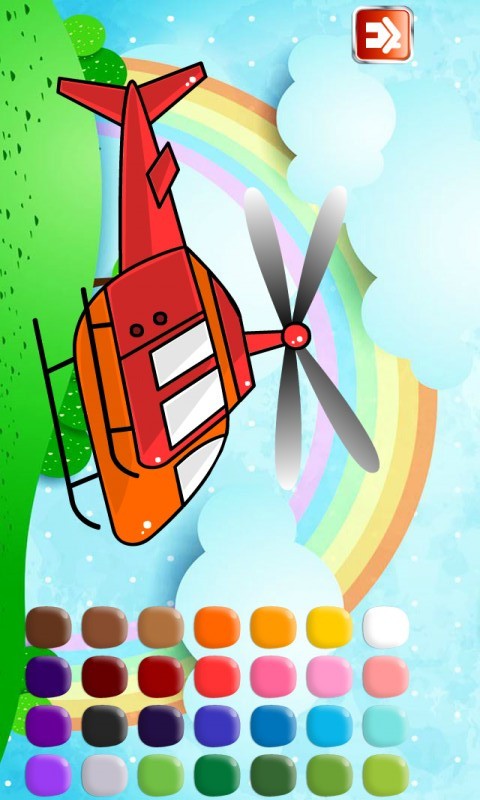Choose the dark brown color swatch
The image size is (480, 800).
pos(48,627)
